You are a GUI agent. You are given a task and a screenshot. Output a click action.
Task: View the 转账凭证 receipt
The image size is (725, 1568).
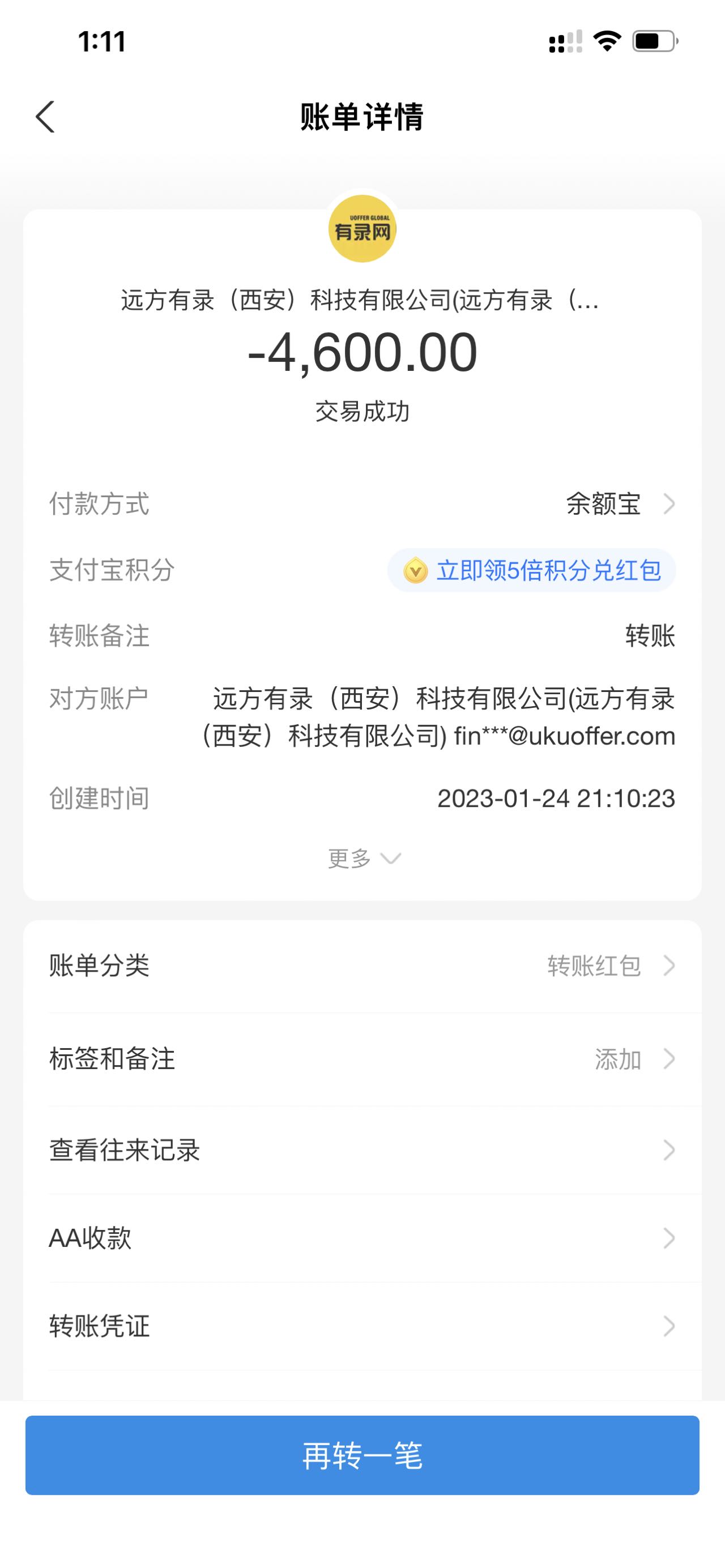tap(362, 1326)
